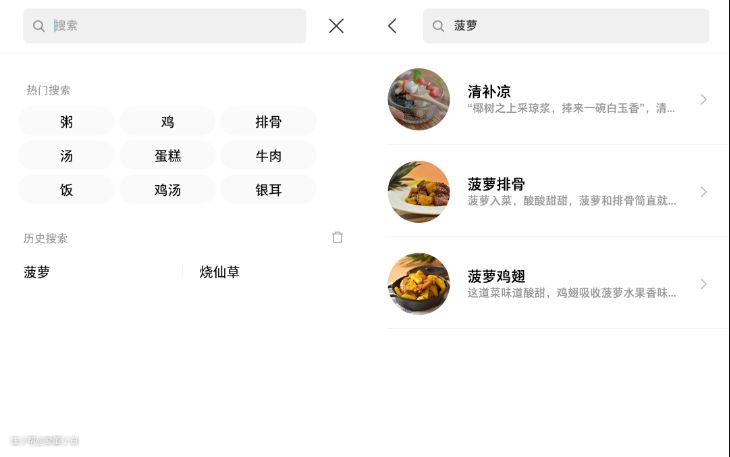730x457 pixels.
Task: Reopen the 烧仙草 history search
Action: click(220, 272)
